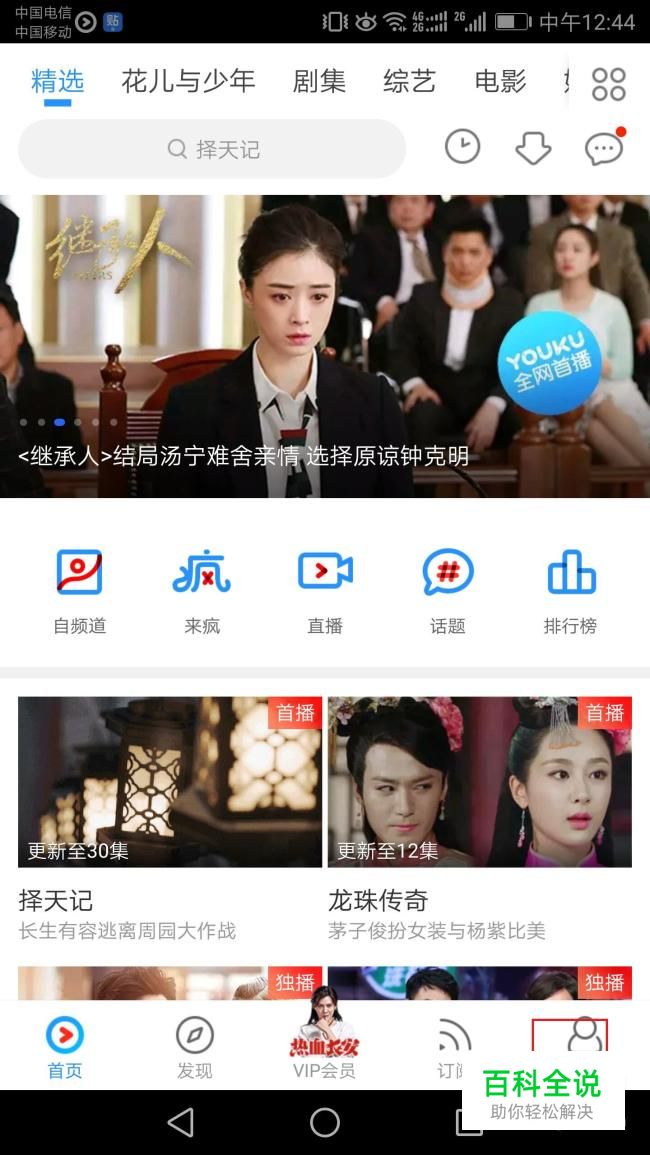This screenshot has height=1155, width=650.
Task: Open the messages chat bubble icon
Action: pyautogui.click(x=604, y=149)
